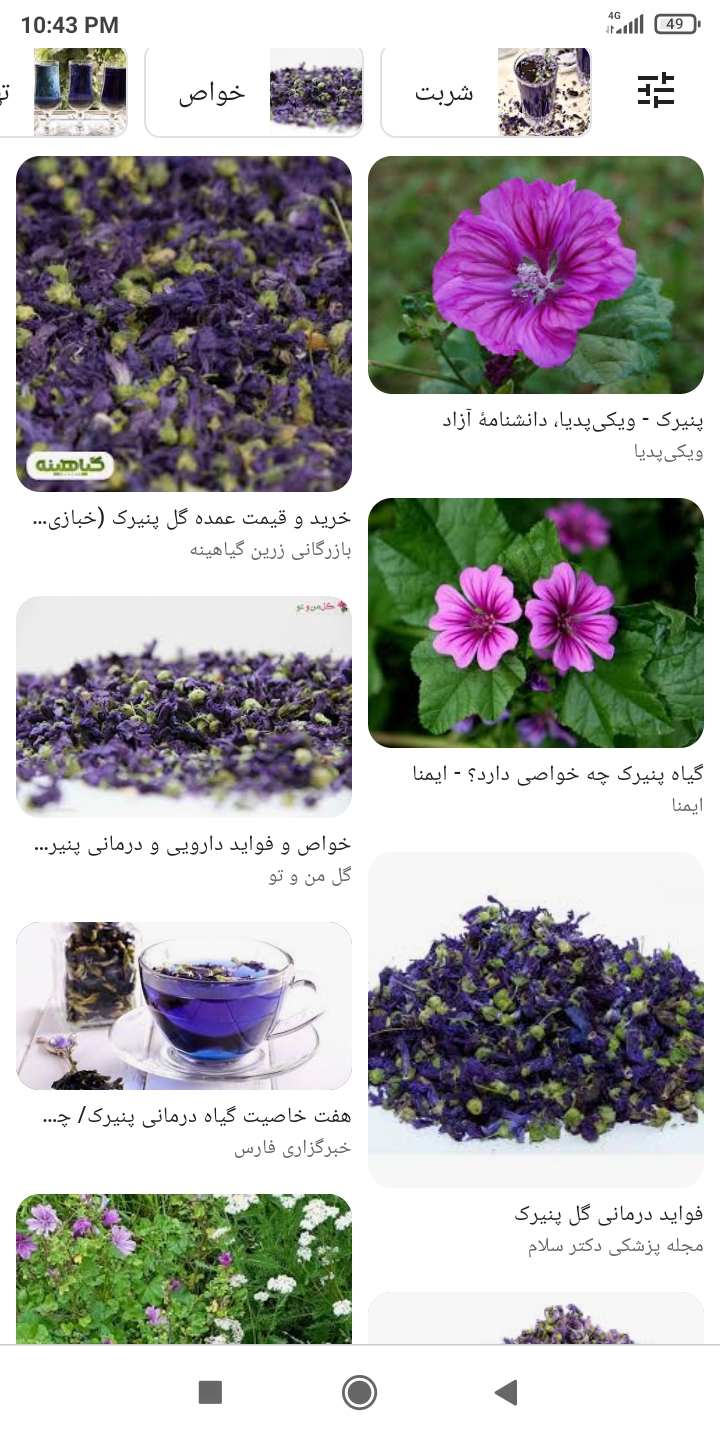Select the شربت suggestion chip
Screen dimensions: 720x1440
[486, 92]
